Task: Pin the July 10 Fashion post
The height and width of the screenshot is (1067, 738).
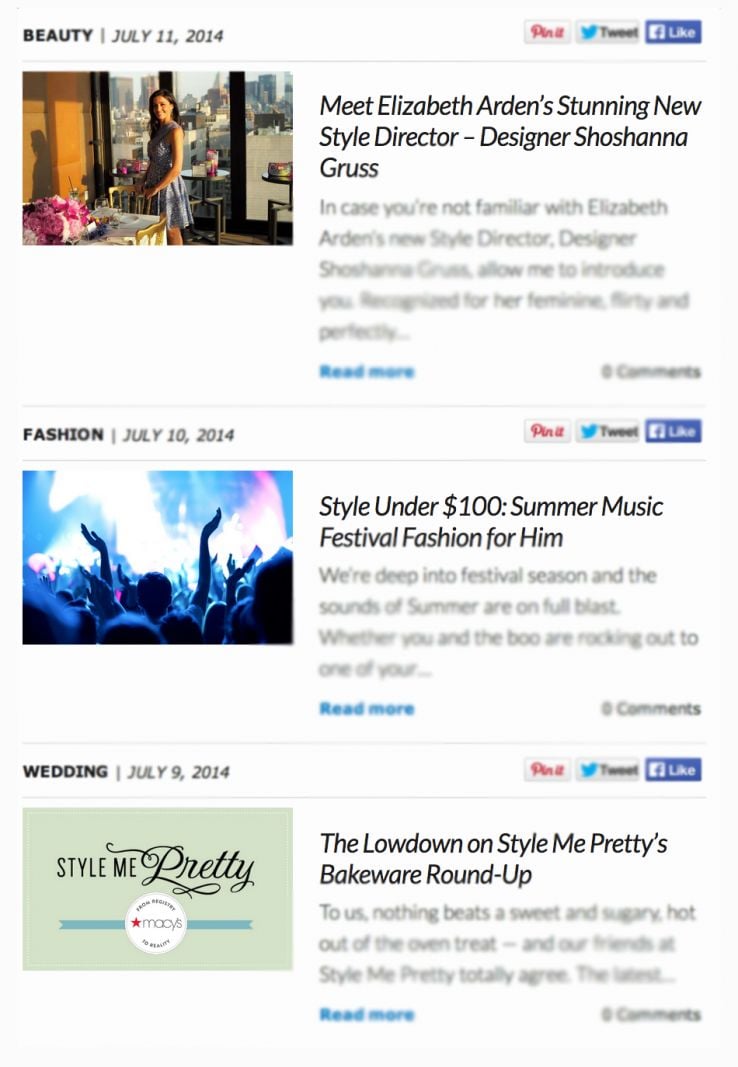Action: tap(547, 431)
